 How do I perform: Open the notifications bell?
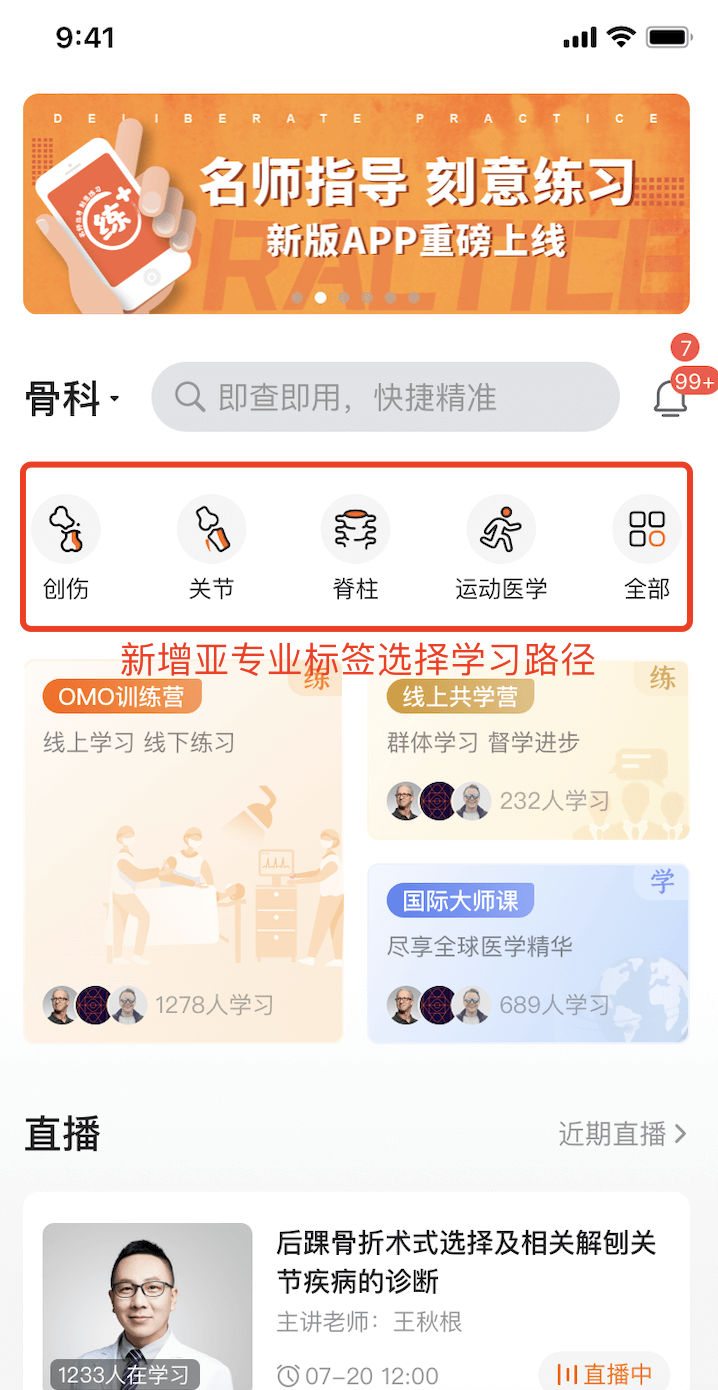click(670, 398)
